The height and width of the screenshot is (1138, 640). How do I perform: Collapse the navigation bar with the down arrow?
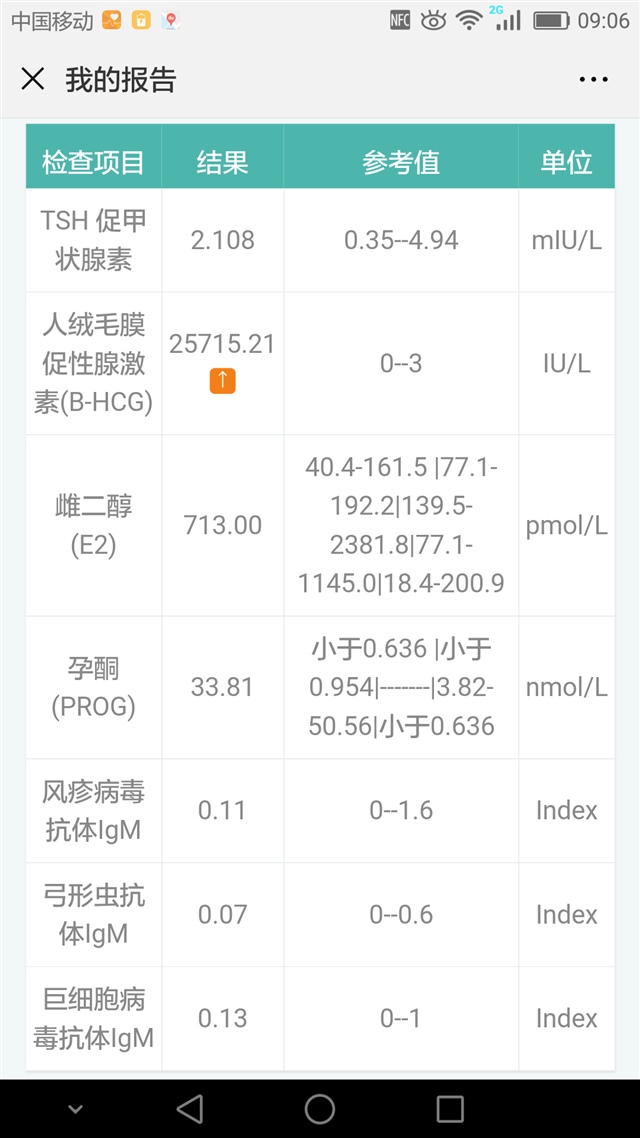point(75,1109)
